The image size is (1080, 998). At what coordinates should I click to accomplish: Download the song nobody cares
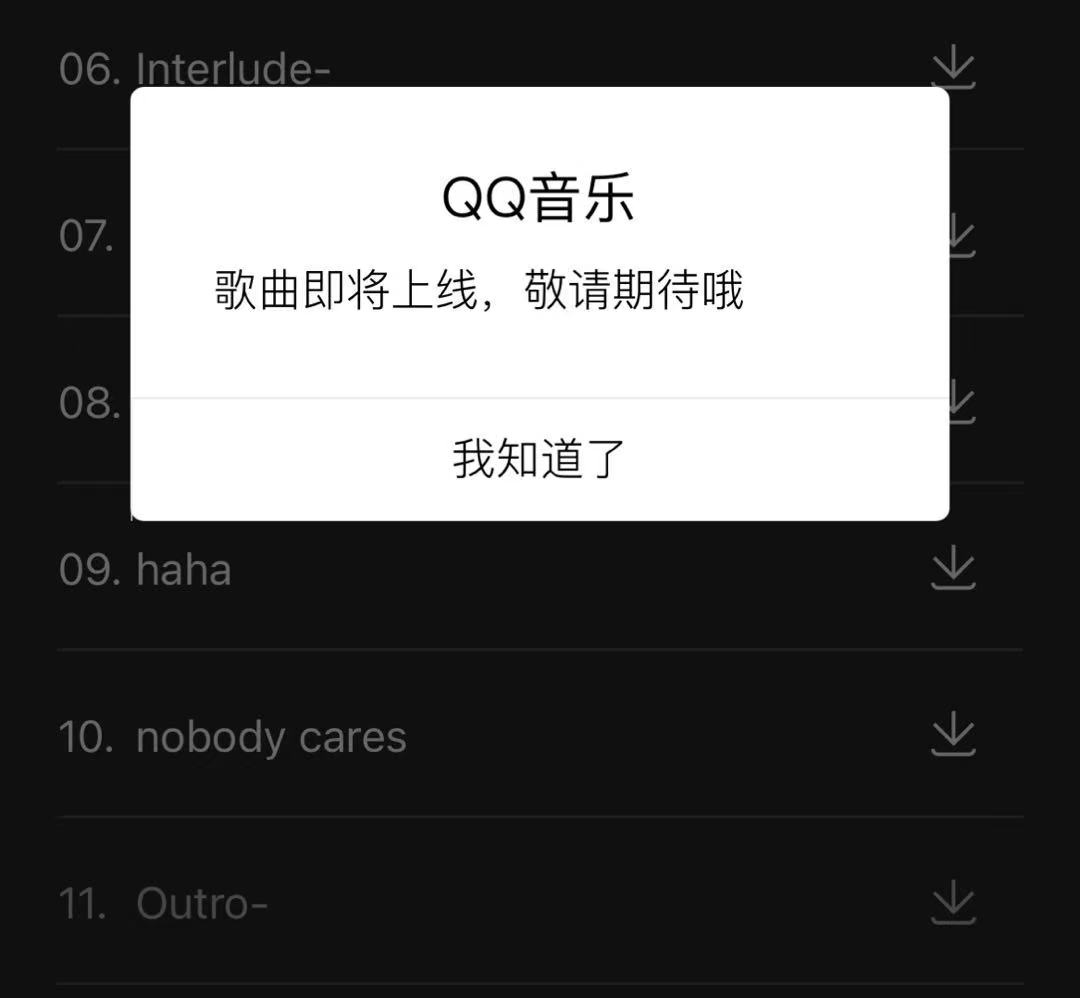(953, 735)
